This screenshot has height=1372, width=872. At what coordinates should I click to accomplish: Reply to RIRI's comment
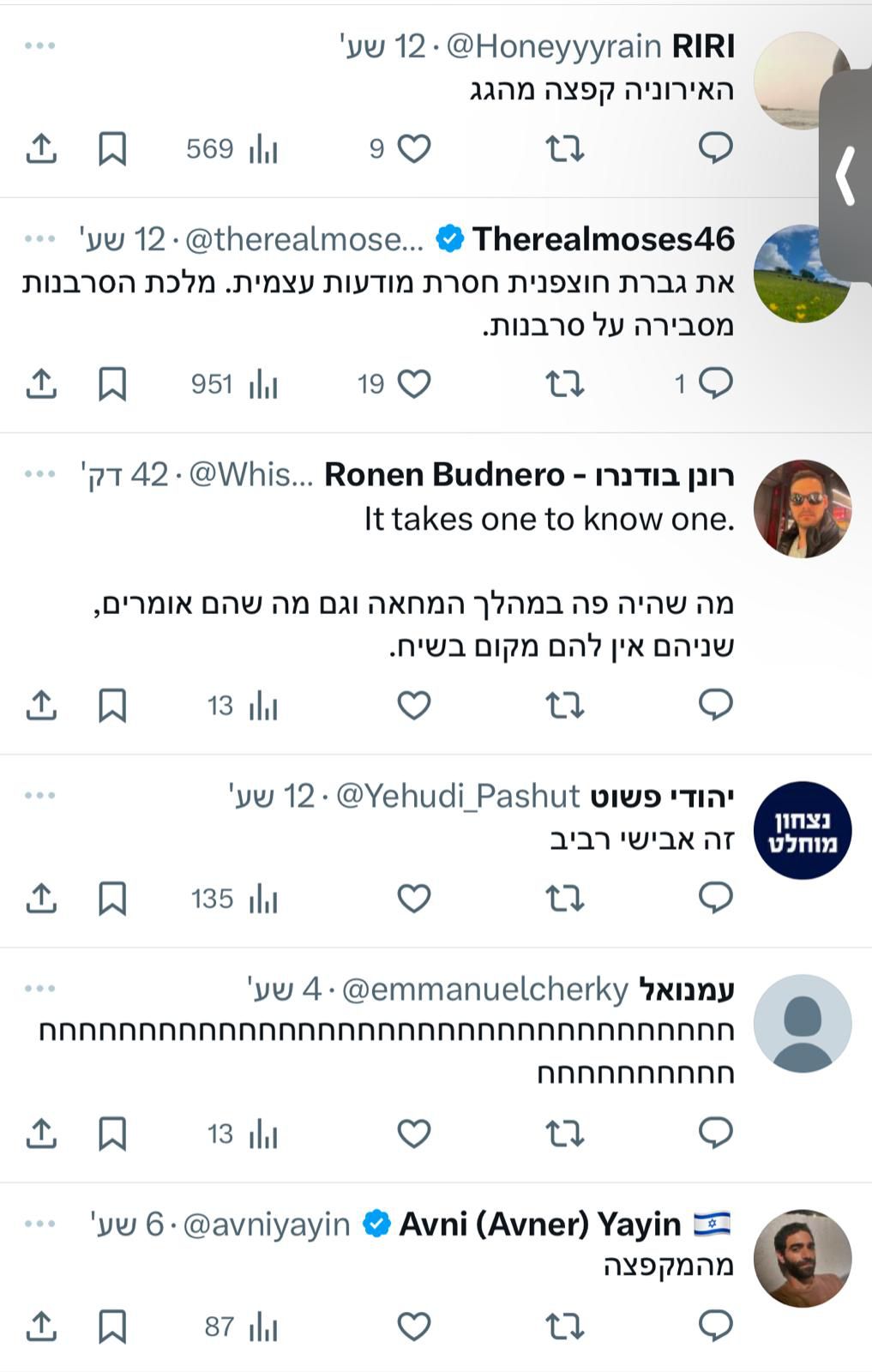(x=715, y=148)
